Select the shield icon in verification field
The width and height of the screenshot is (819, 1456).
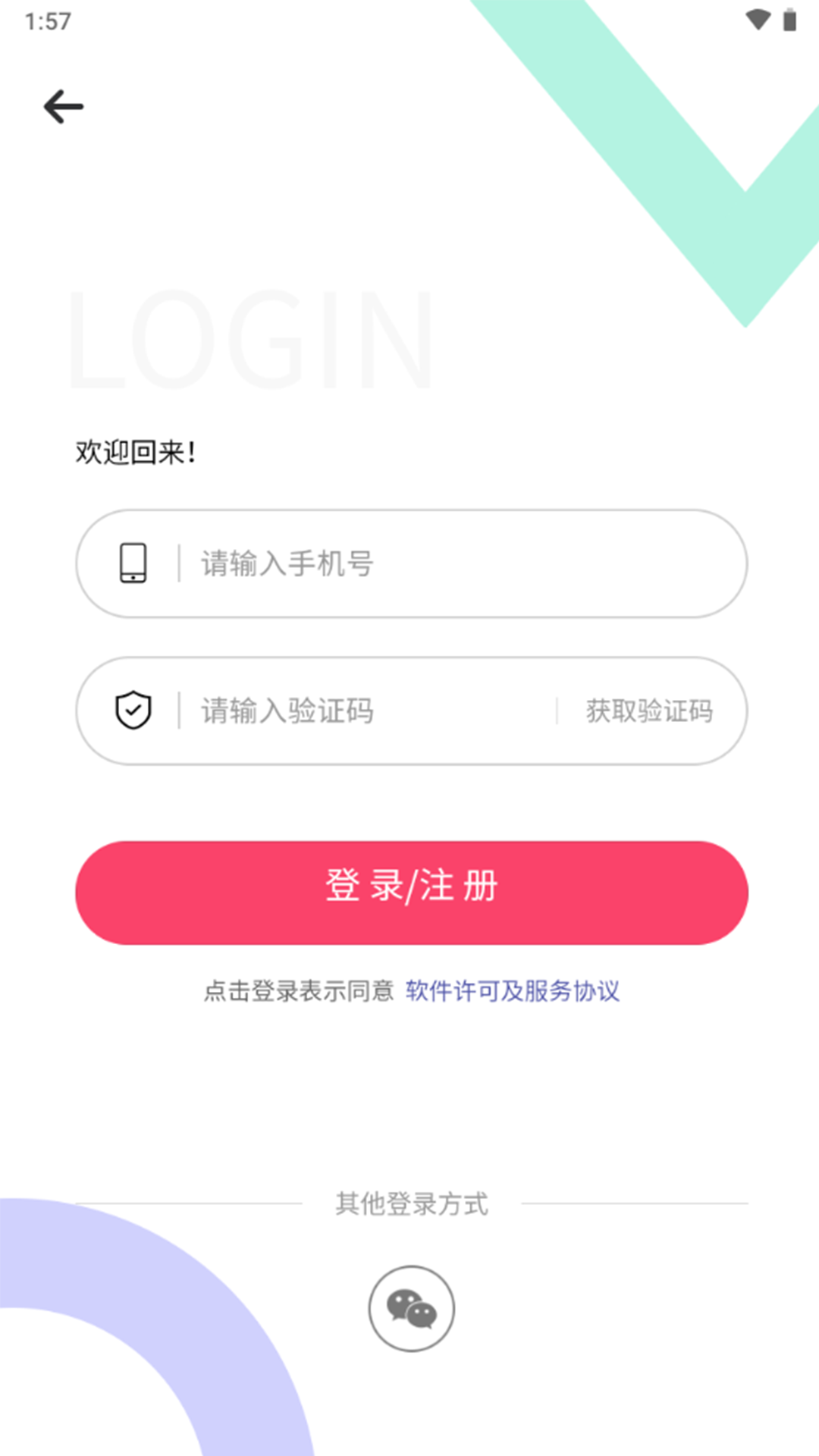[133, 711]
